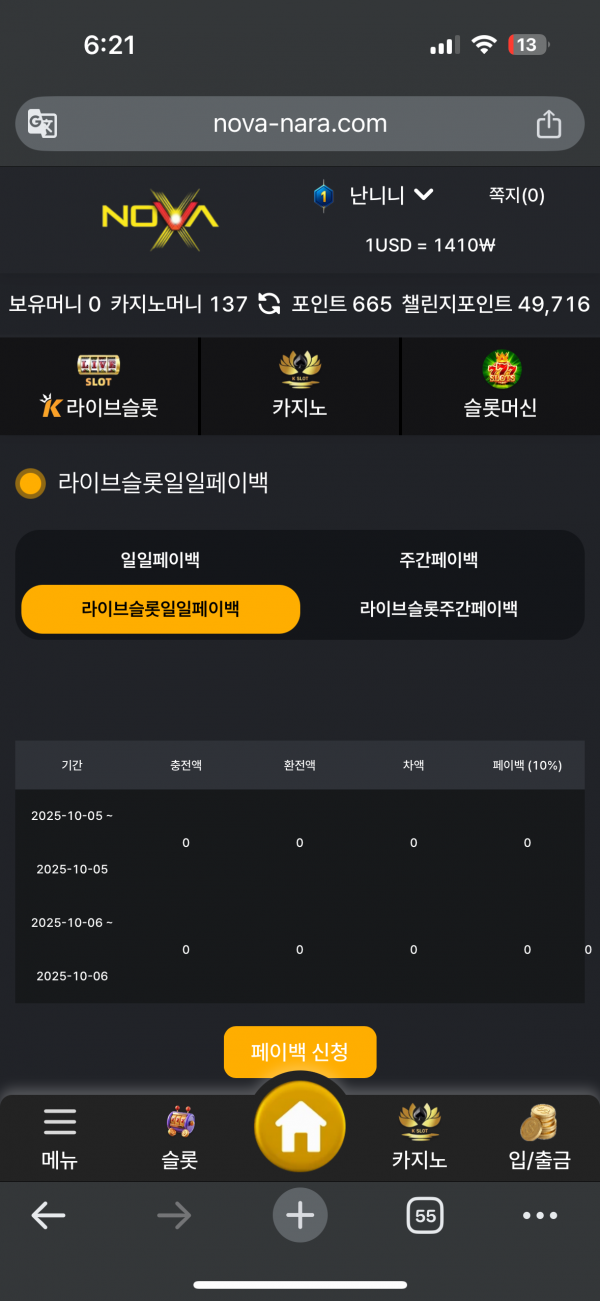This screenshot has height=1301, width=600.
Task: Tap the translate icon in address bar
Action: click(x=43, y=124)
